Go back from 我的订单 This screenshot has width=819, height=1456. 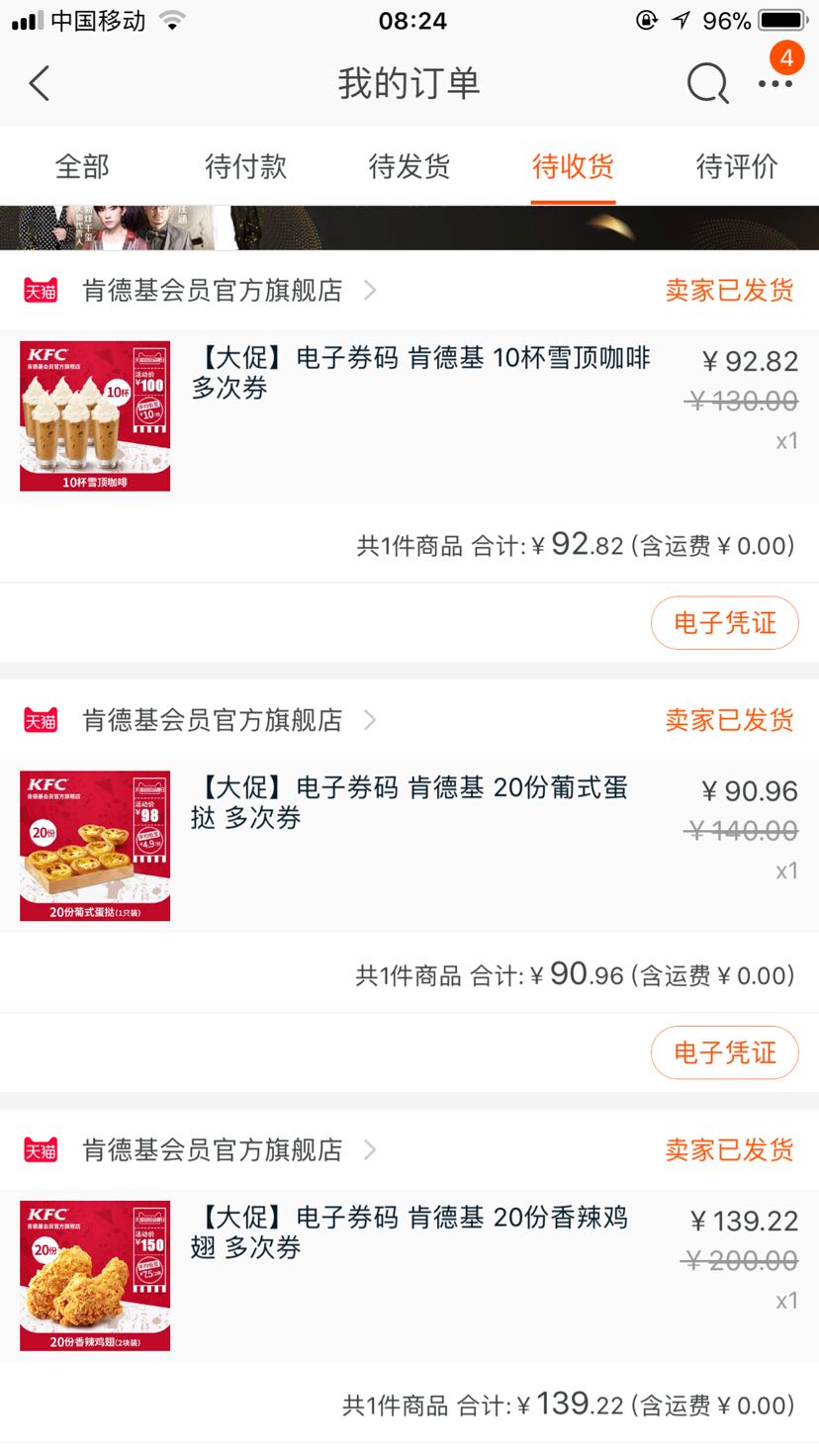tap(40, 84)
